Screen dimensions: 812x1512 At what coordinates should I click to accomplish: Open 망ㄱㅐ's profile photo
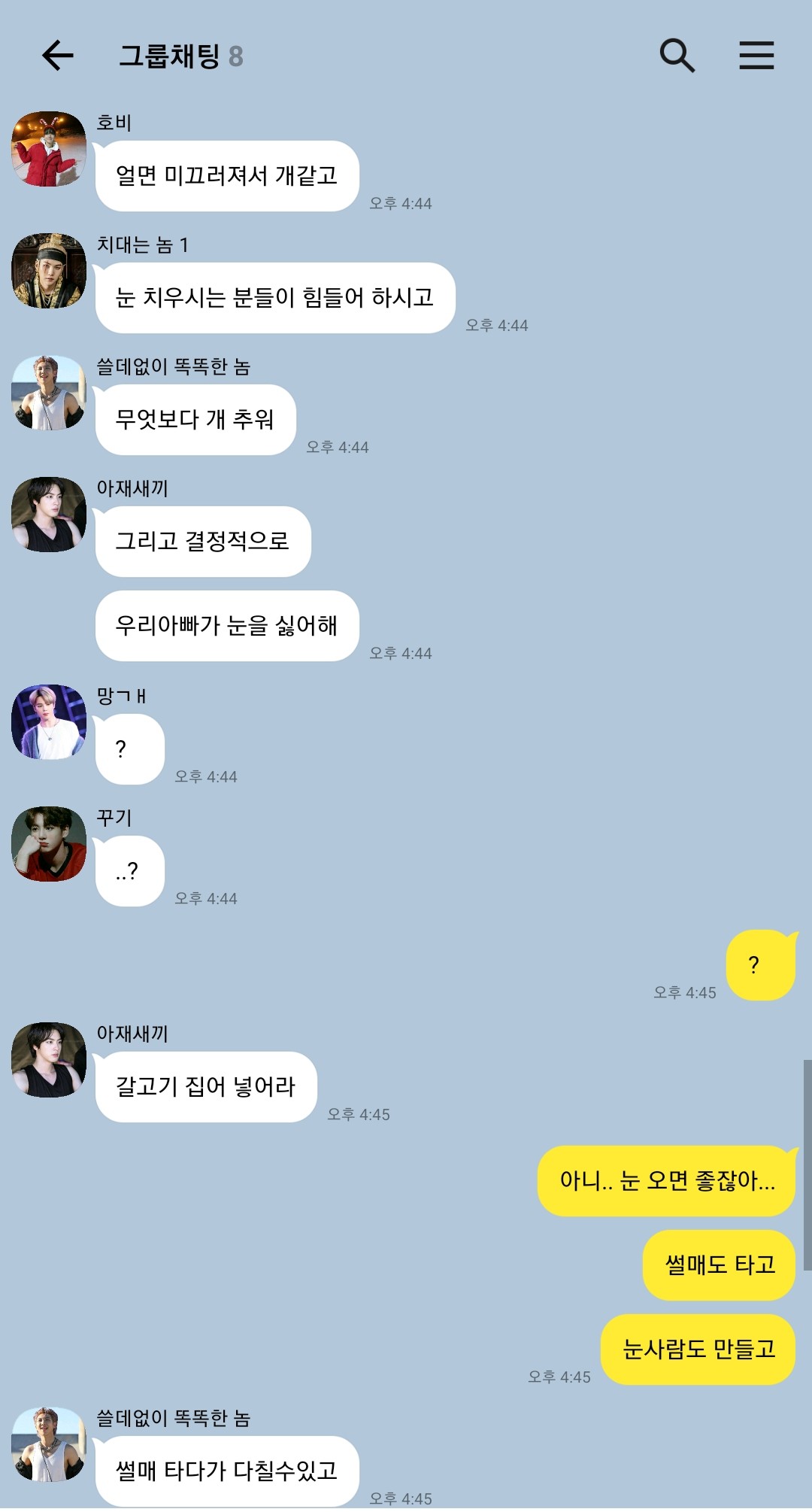coord(49,722)
